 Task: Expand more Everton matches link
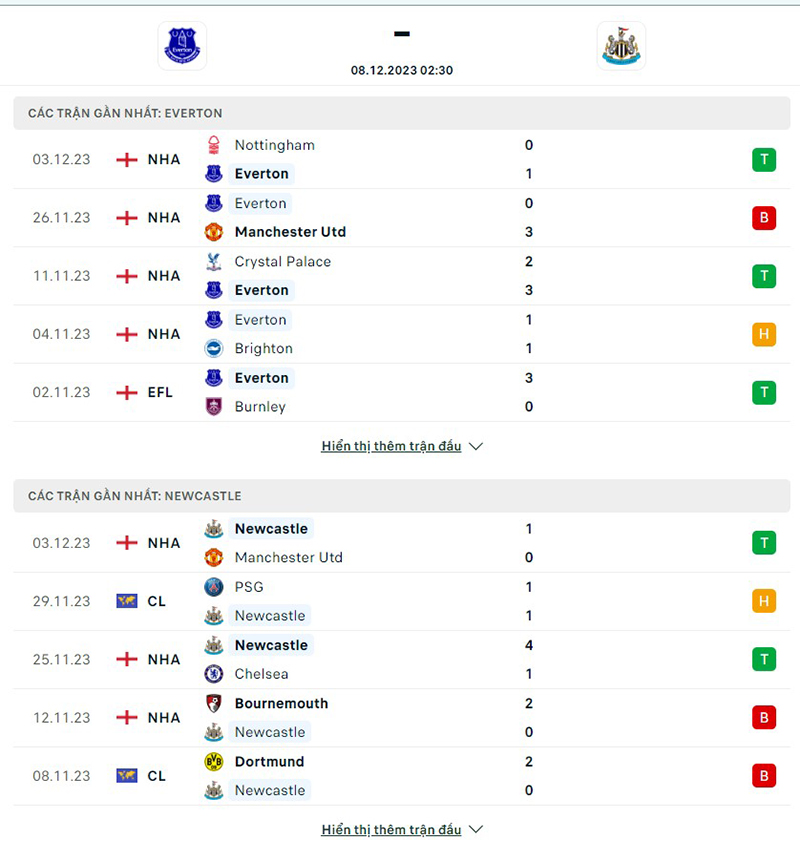coord(401,446)
